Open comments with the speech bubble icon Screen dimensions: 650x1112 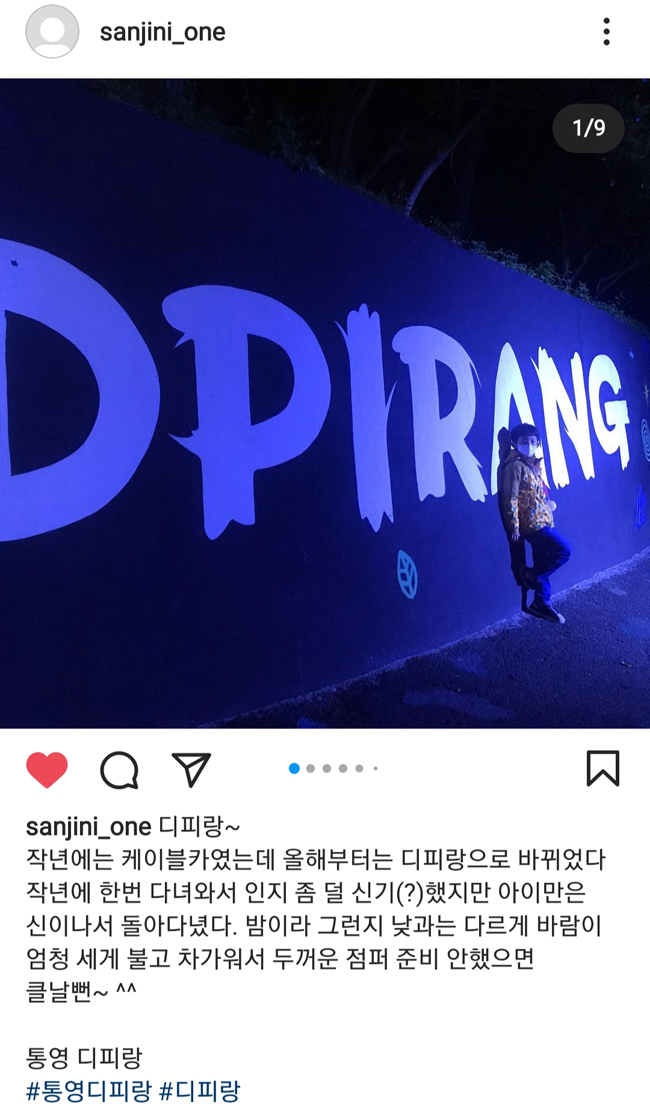pyautogui.click(x=119, y=770)
